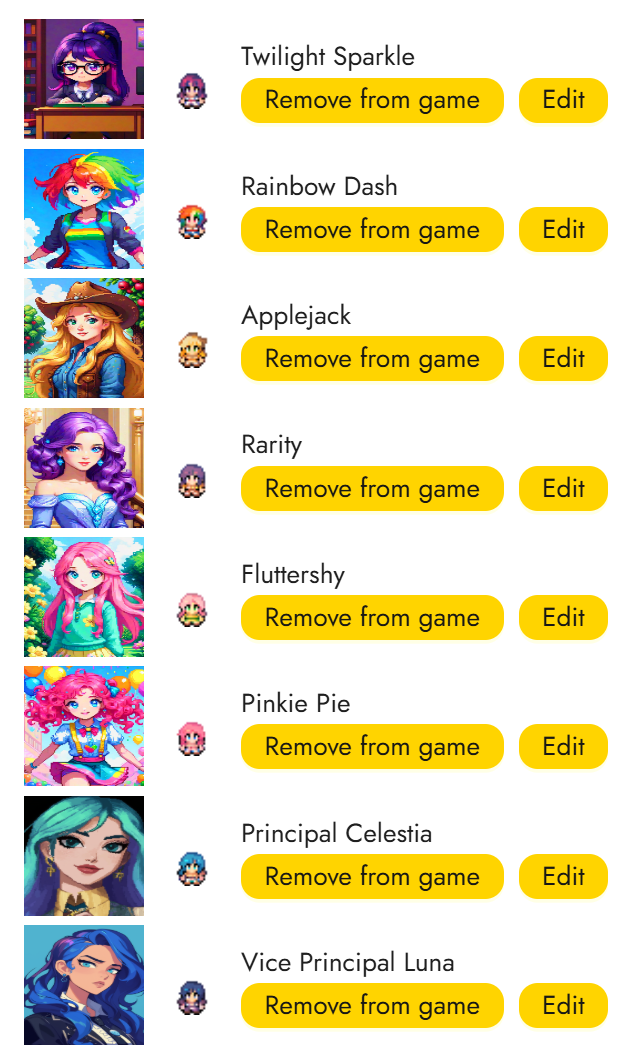Remove Rainbow Dash from the game
The height and width of the screenshot is (1060, 631).
point(372,230)
